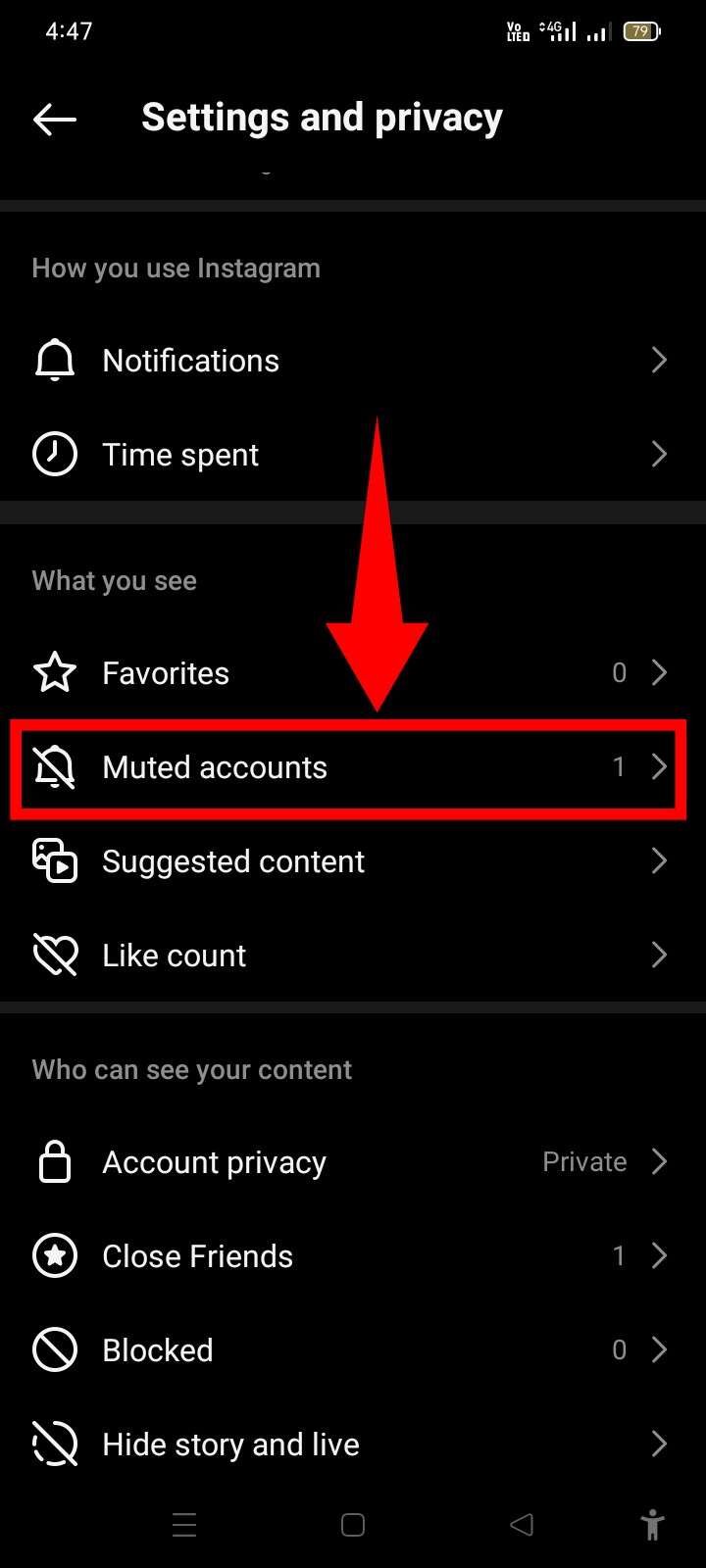Click the Suggested content media icon
This screenshot has width=706, height=1568.
point(55,861)
